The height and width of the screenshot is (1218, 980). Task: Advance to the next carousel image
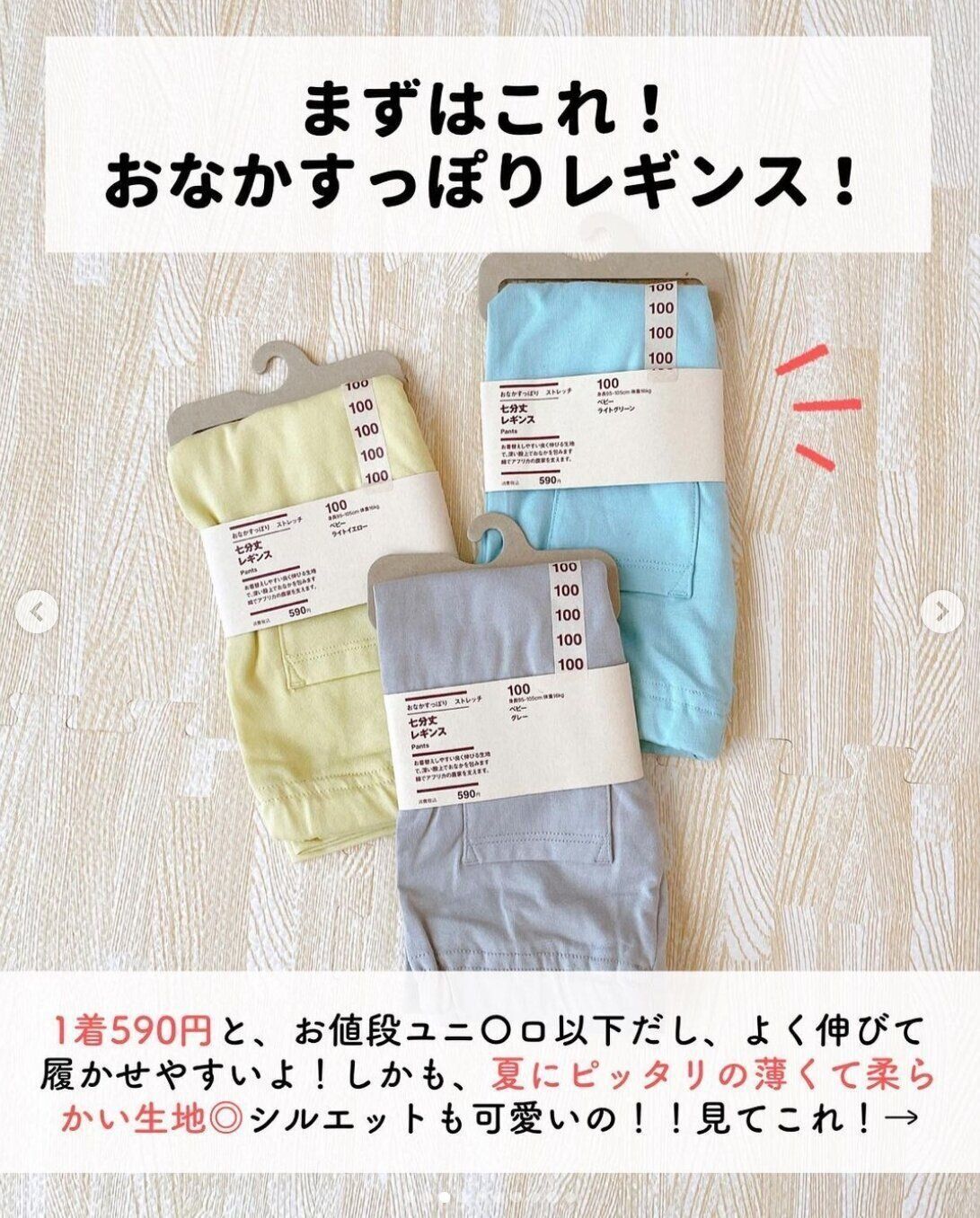click(941, 612)
